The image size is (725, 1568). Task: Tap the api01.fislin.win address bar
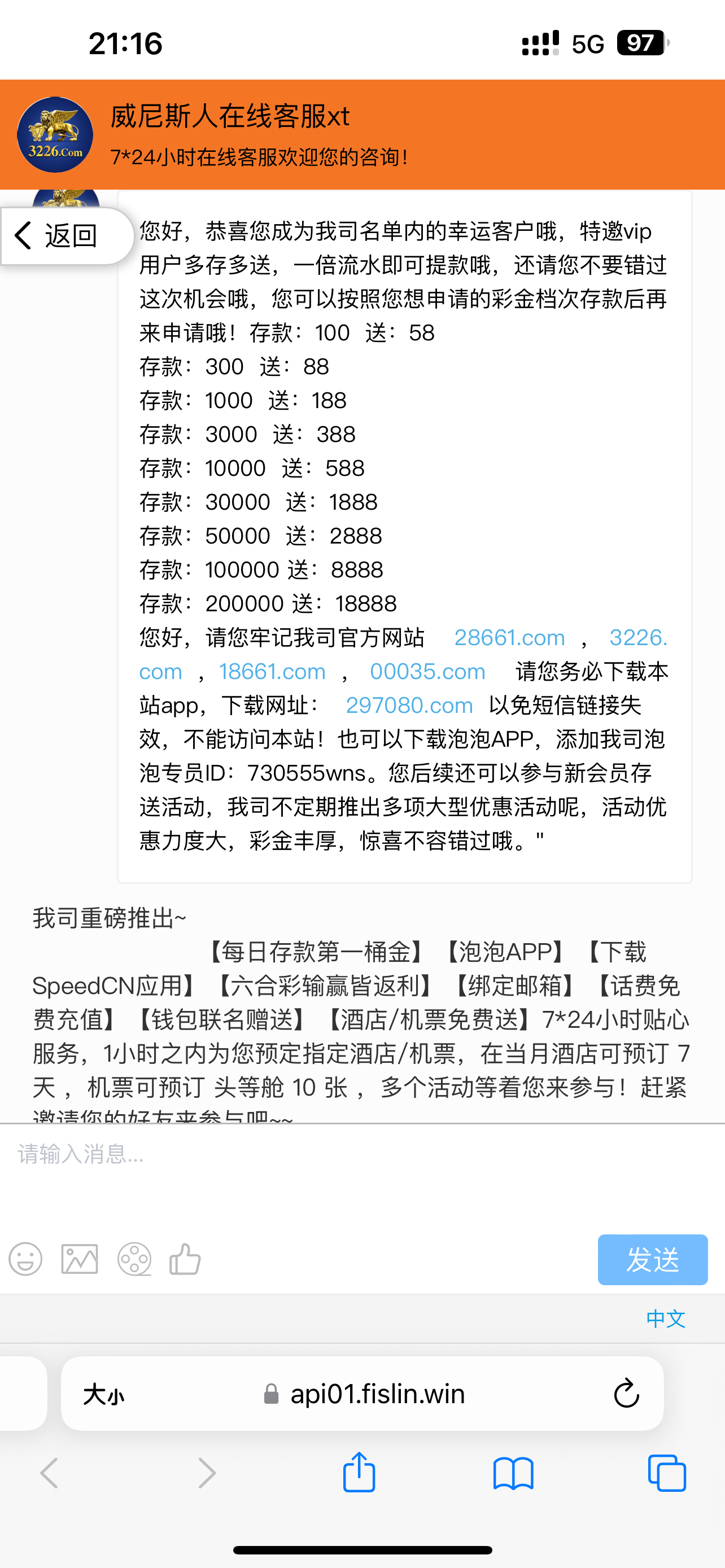click(377, 1393)
